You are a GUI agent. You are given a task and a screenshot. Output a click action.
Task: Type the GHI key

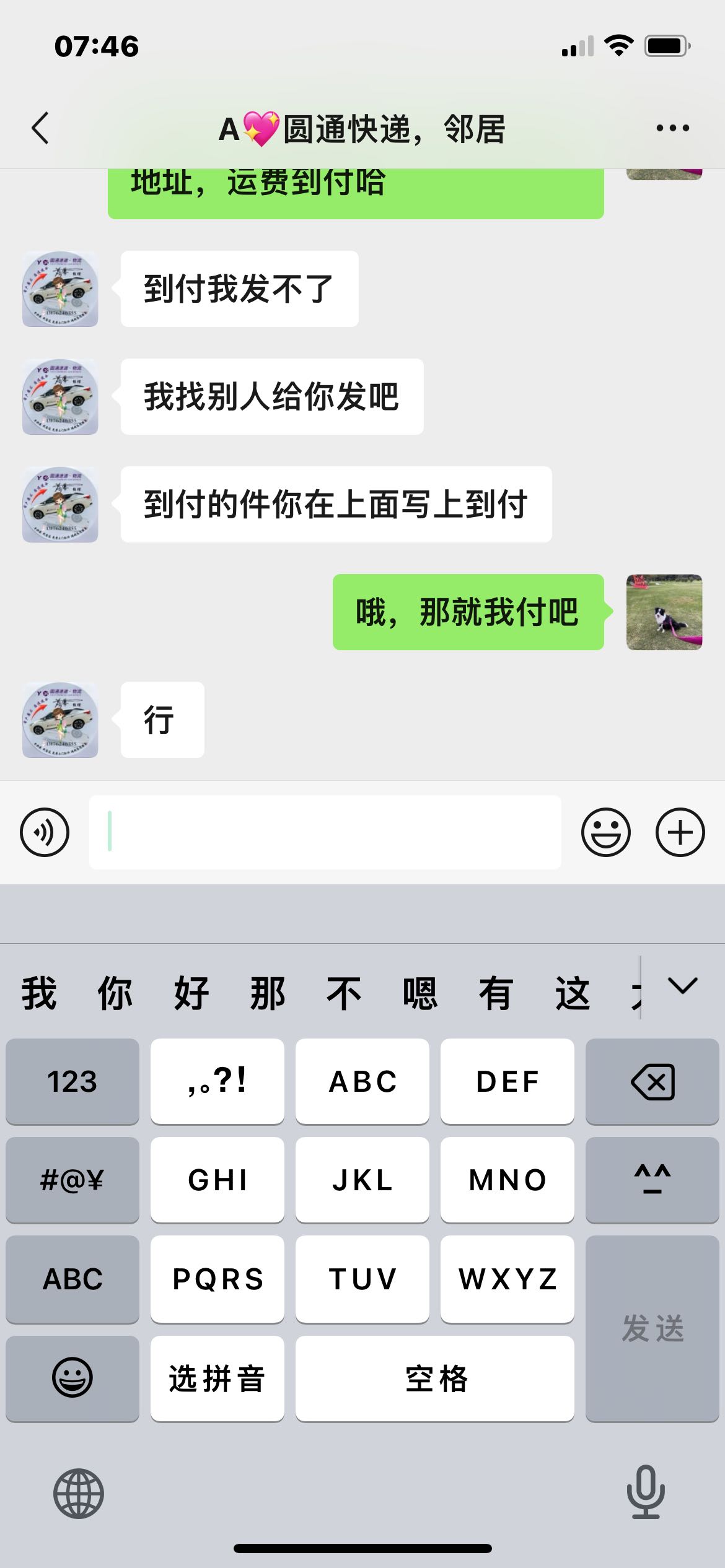coord(217,1180)
